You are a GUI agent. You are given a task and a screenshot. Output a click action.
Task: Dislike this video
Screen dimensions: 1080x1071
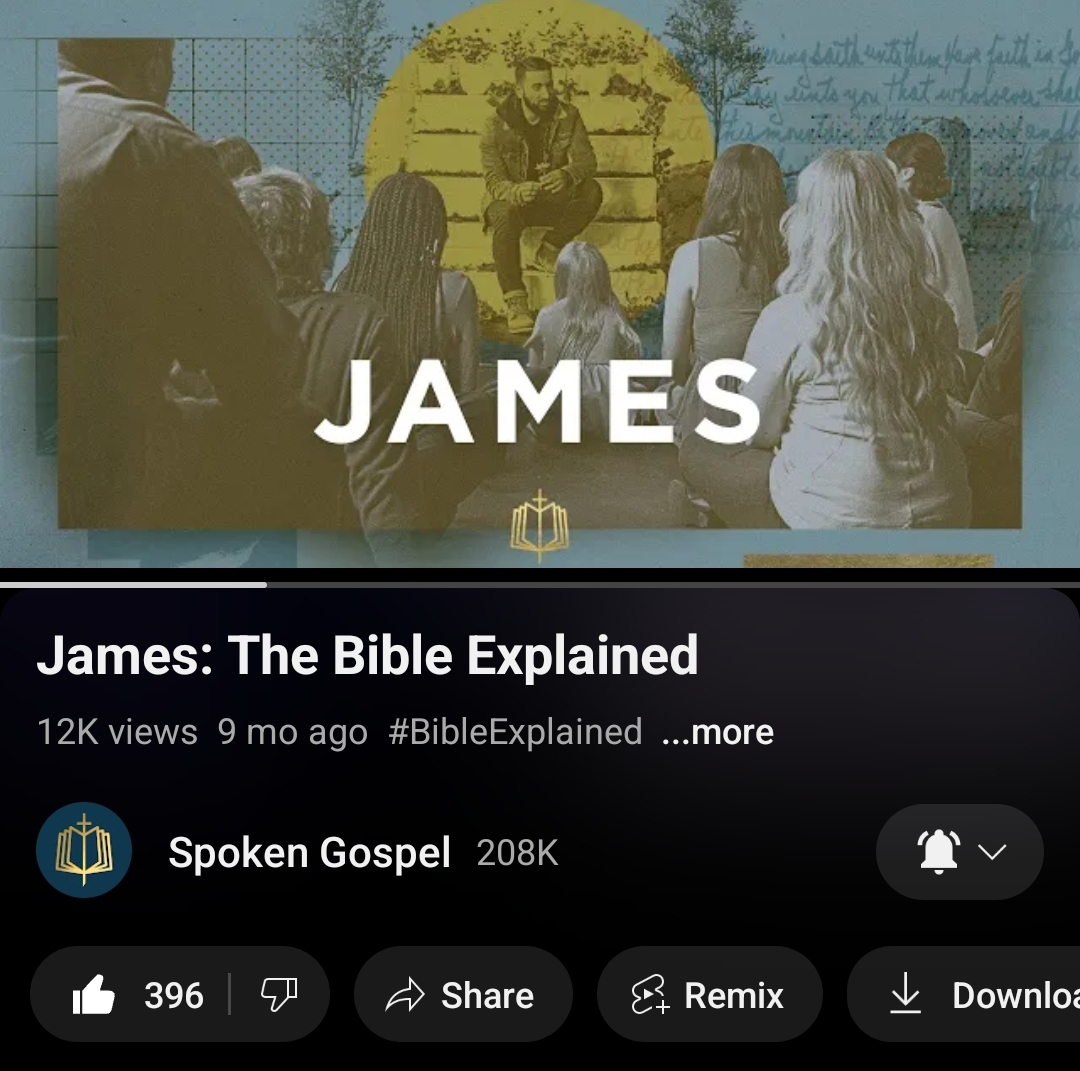tap(279, 995)
